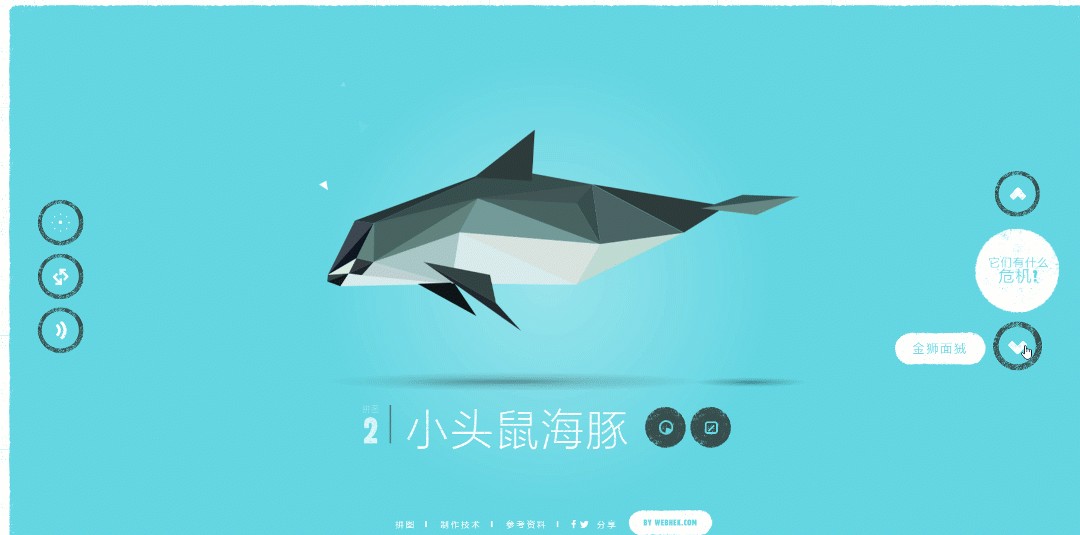Open the 制作技术 footer link
Screen dimensions: 1080x535
coord(460,524)
